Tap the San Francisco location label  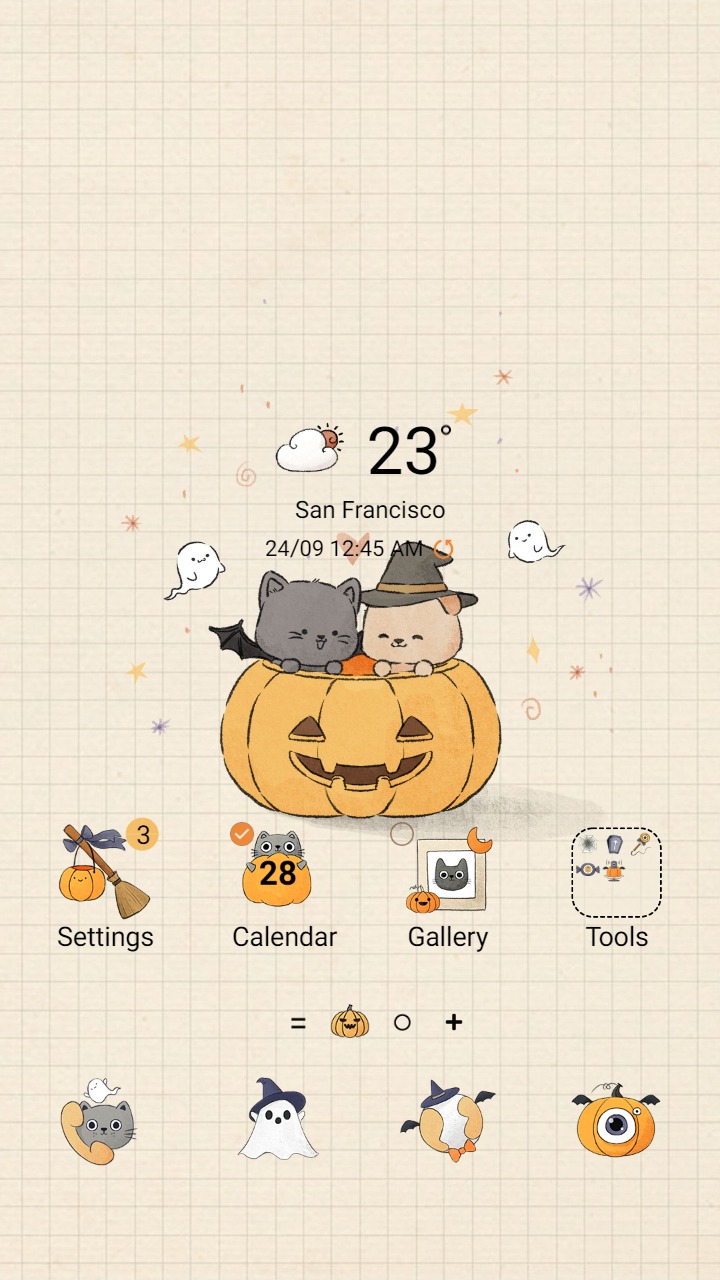click(x=371, y=509)
